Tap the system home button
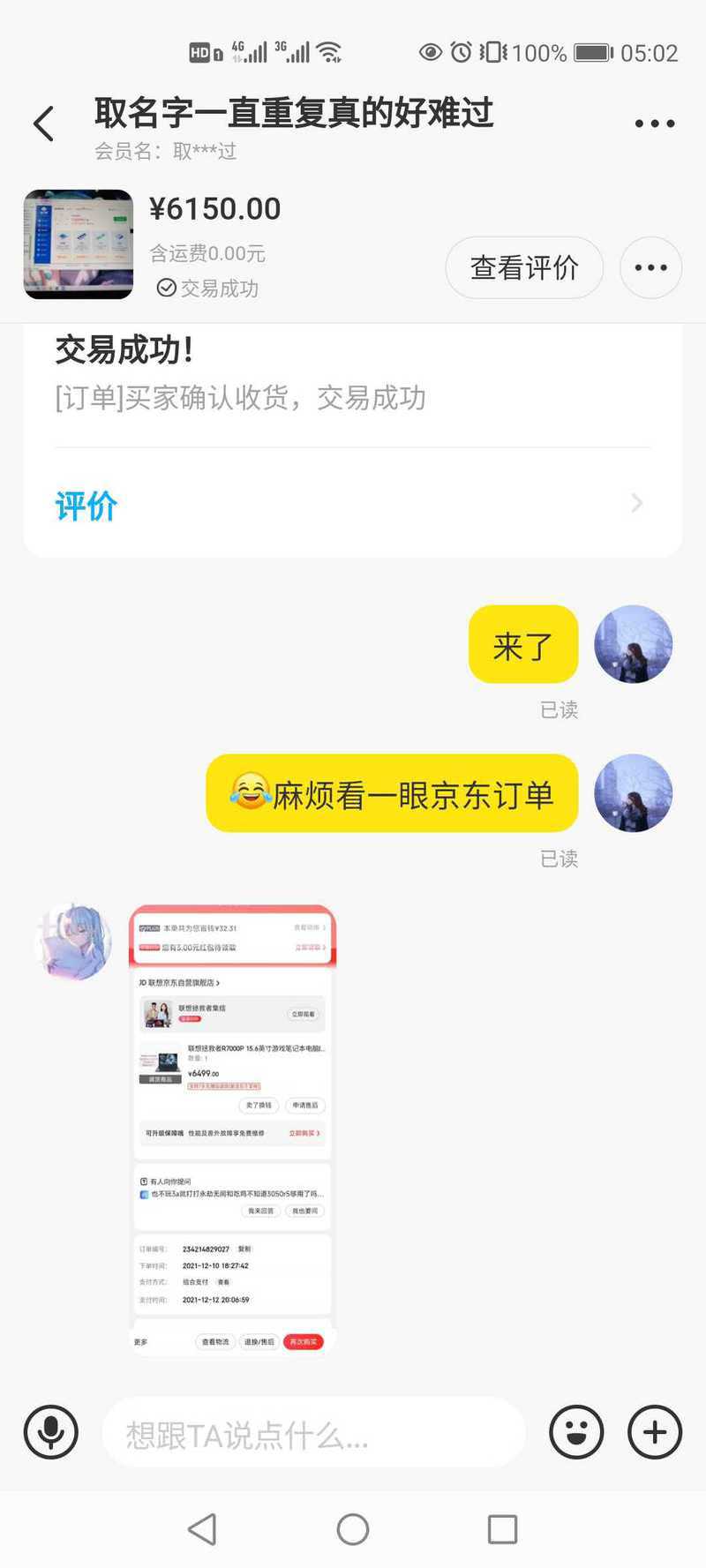This screenshot has height=1568, width=706. [x=353, y=1529]
